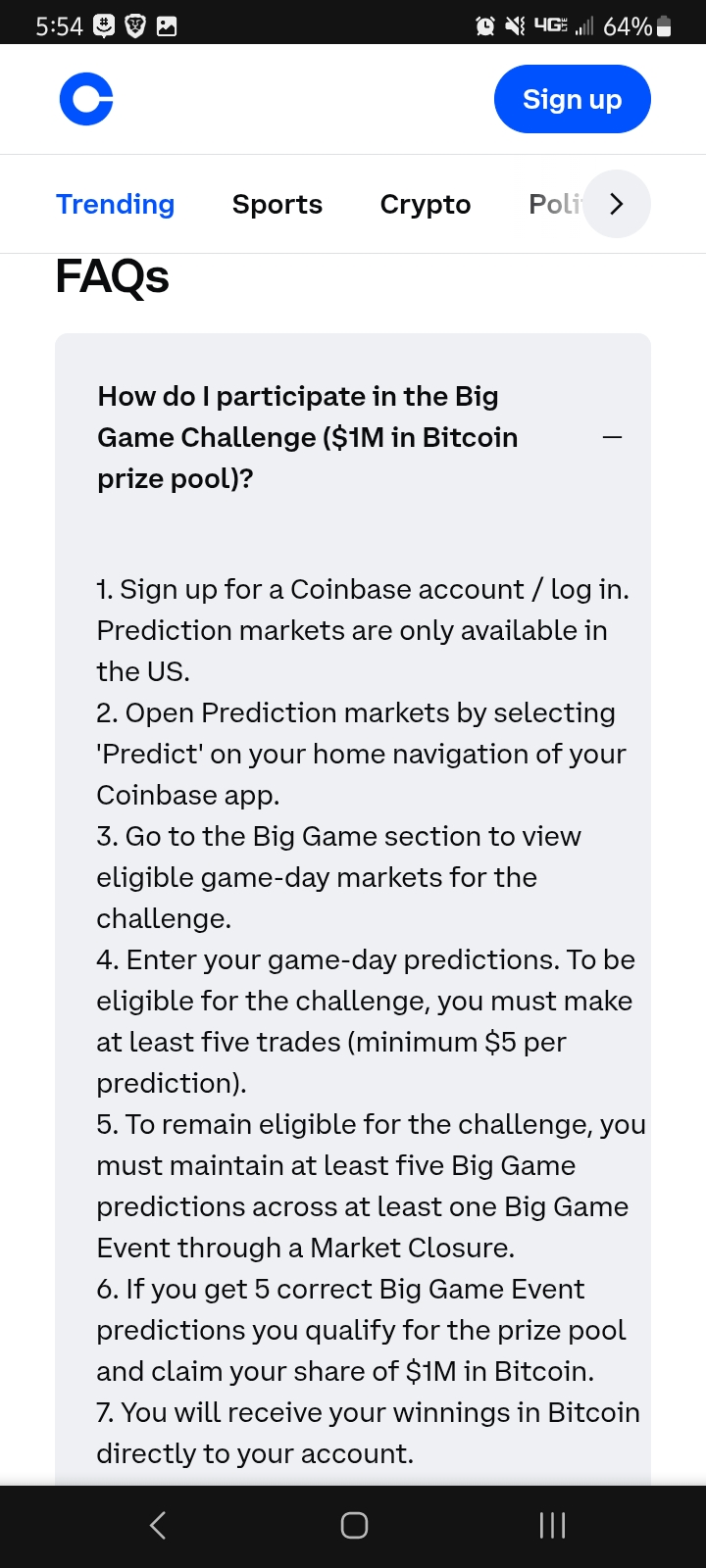Tap the Sign up button

click(572, 99)
